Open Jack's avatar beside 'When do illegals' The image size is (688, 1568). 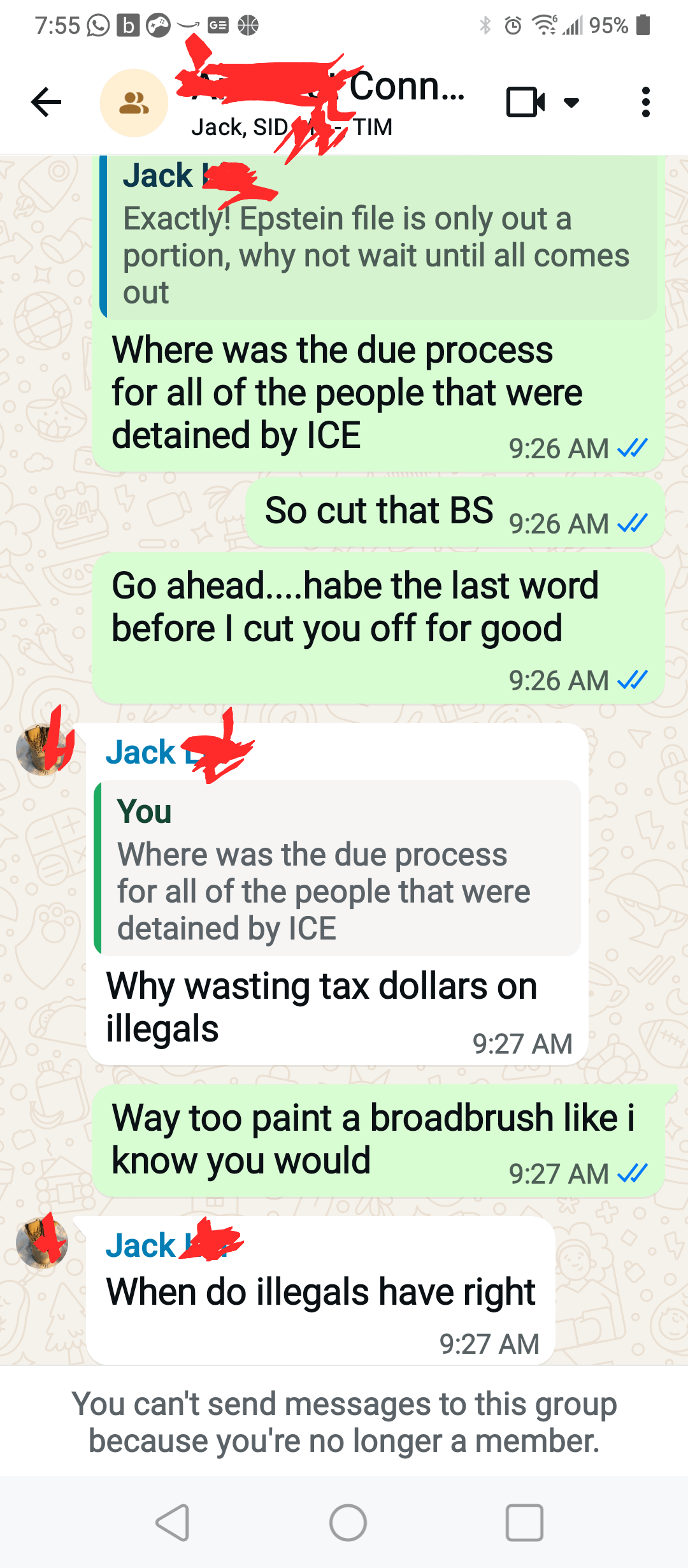(42, 1243)
